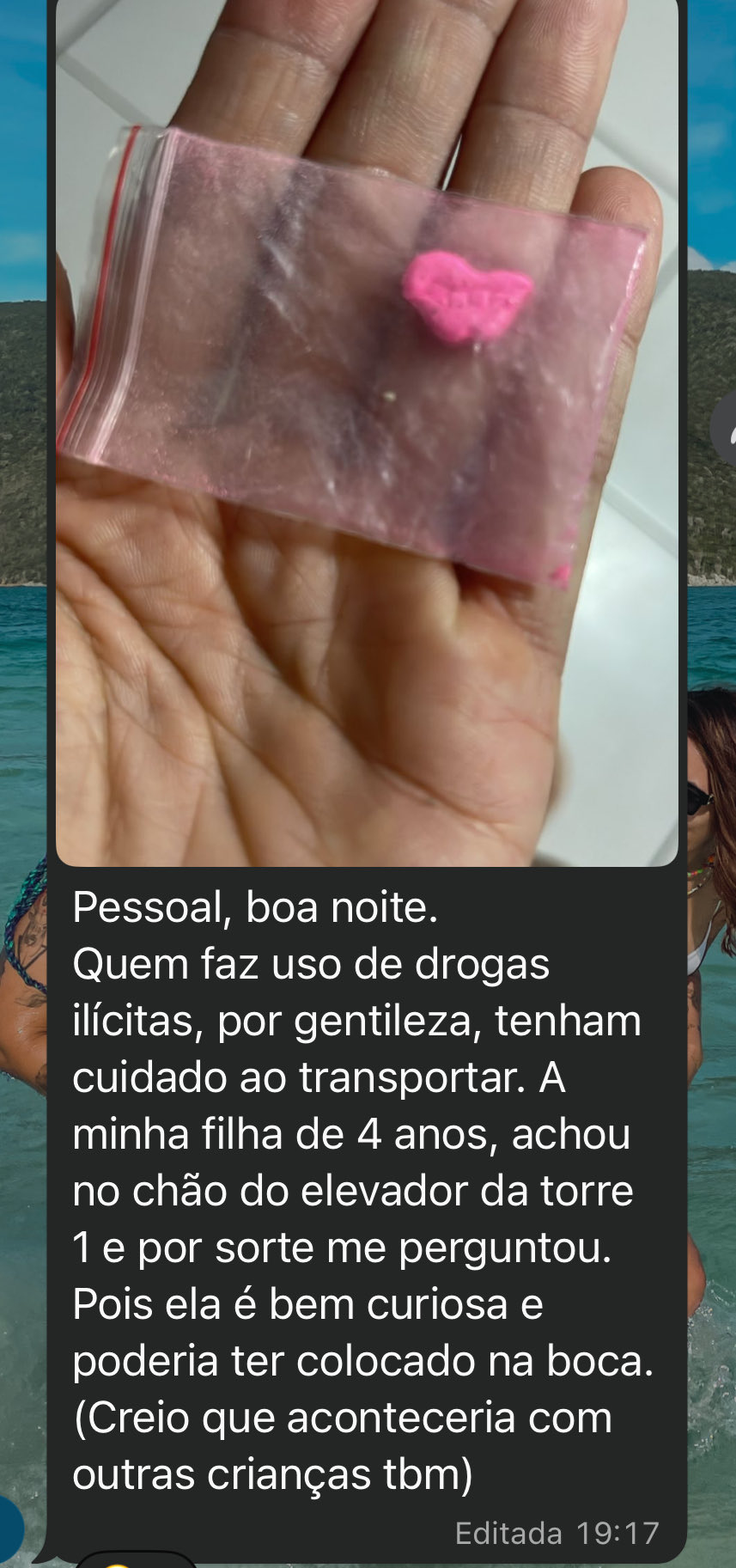Forward this message using the side icon
This screenshot has height=1568, width=736.
727,430
